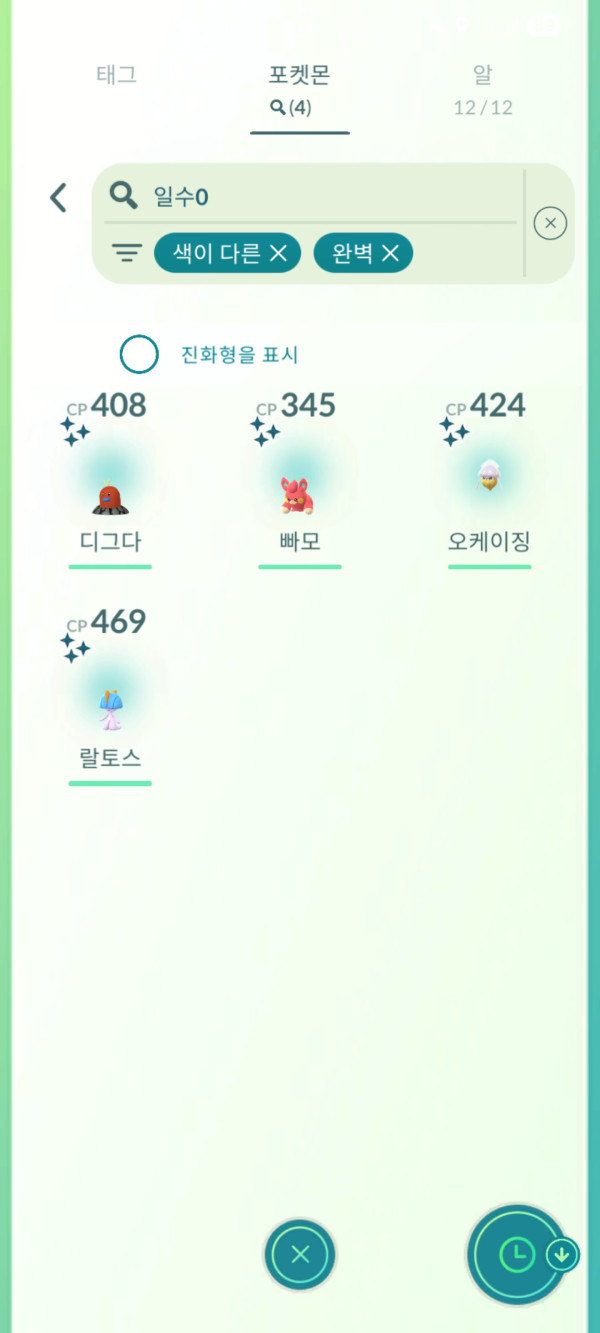Screen dimensions: 600x1333
Task: Remove the 색이 다른 filter chip
Action: tap(278, 254)
